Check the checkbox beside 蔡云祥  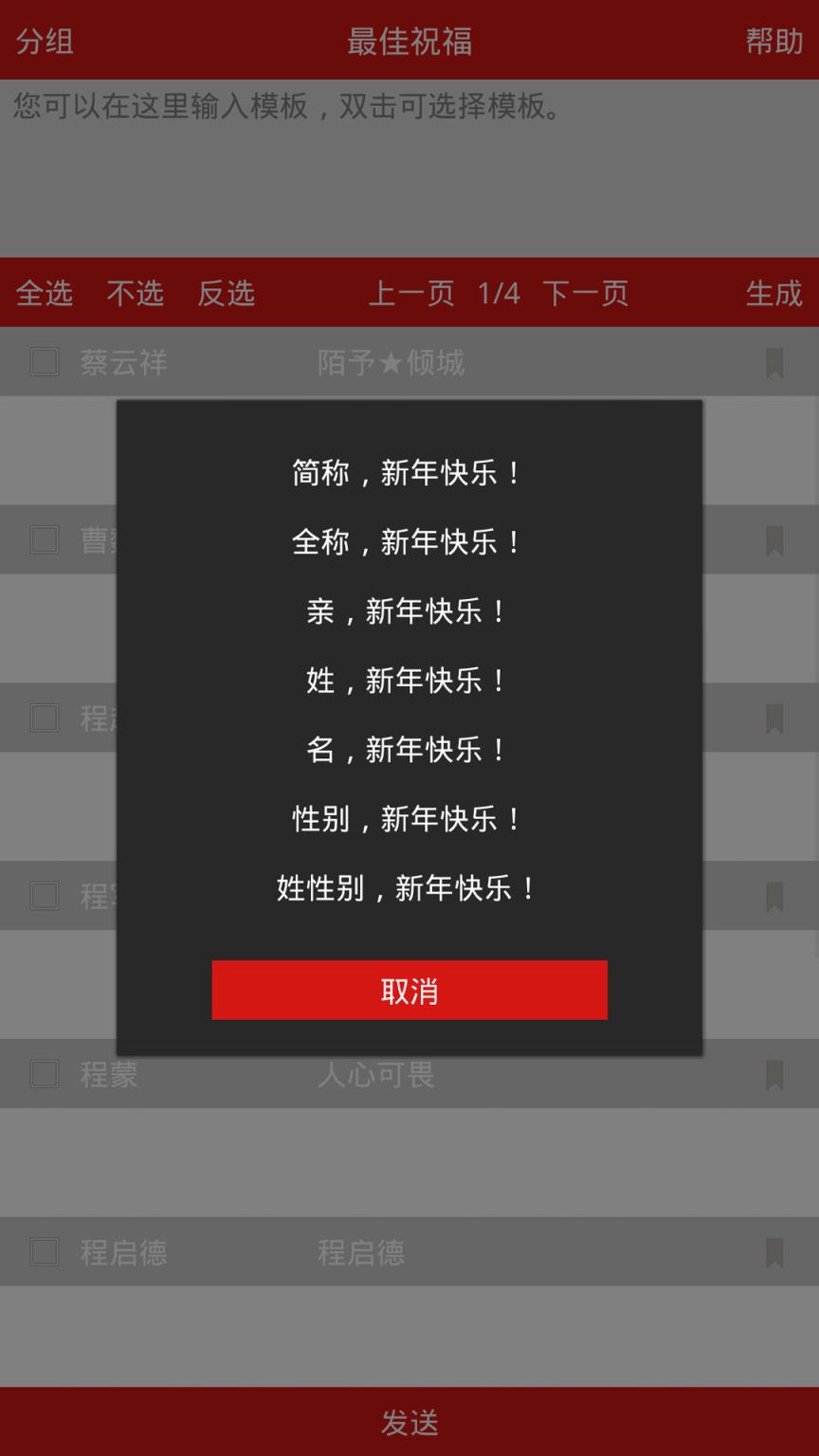tap(44, 361)
